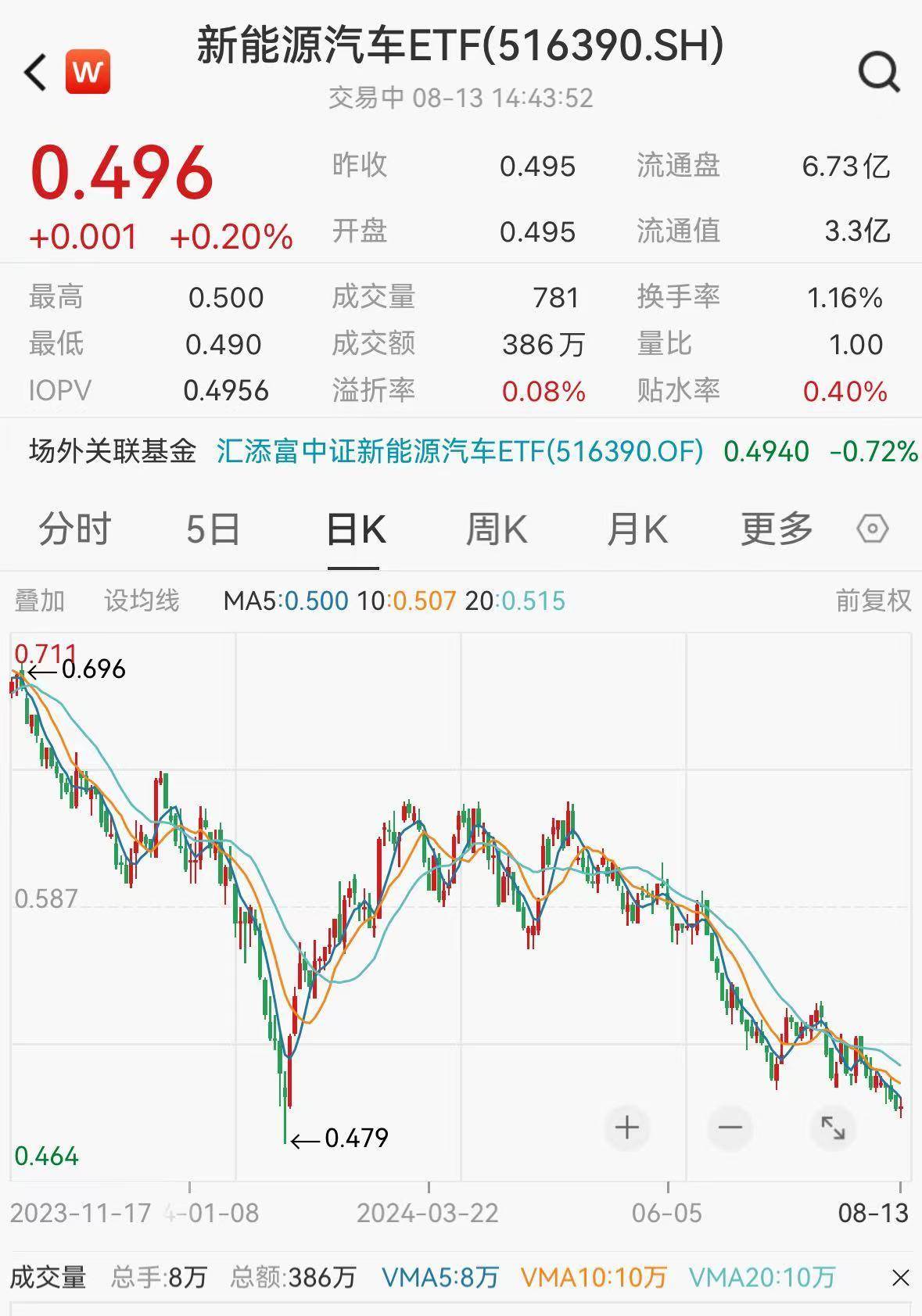
Task: Click the 日K daily chart button
Action: click(353, 529)
